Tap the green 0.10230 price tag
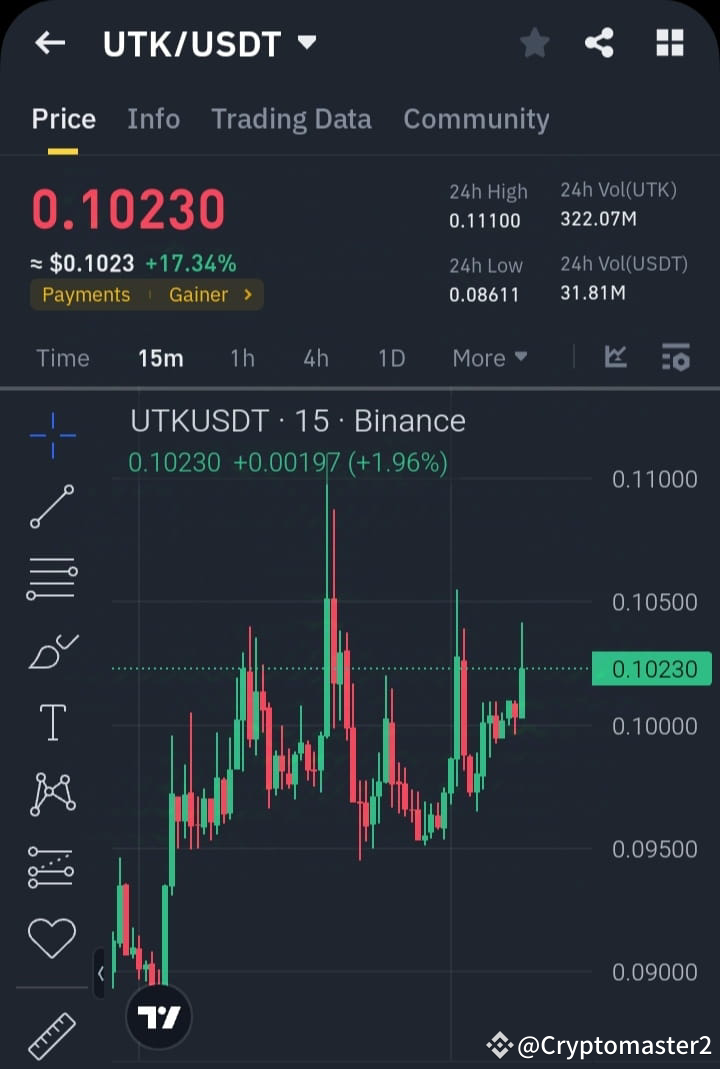The height and width of the screenshot is (1069, 720). pos(652,668)
